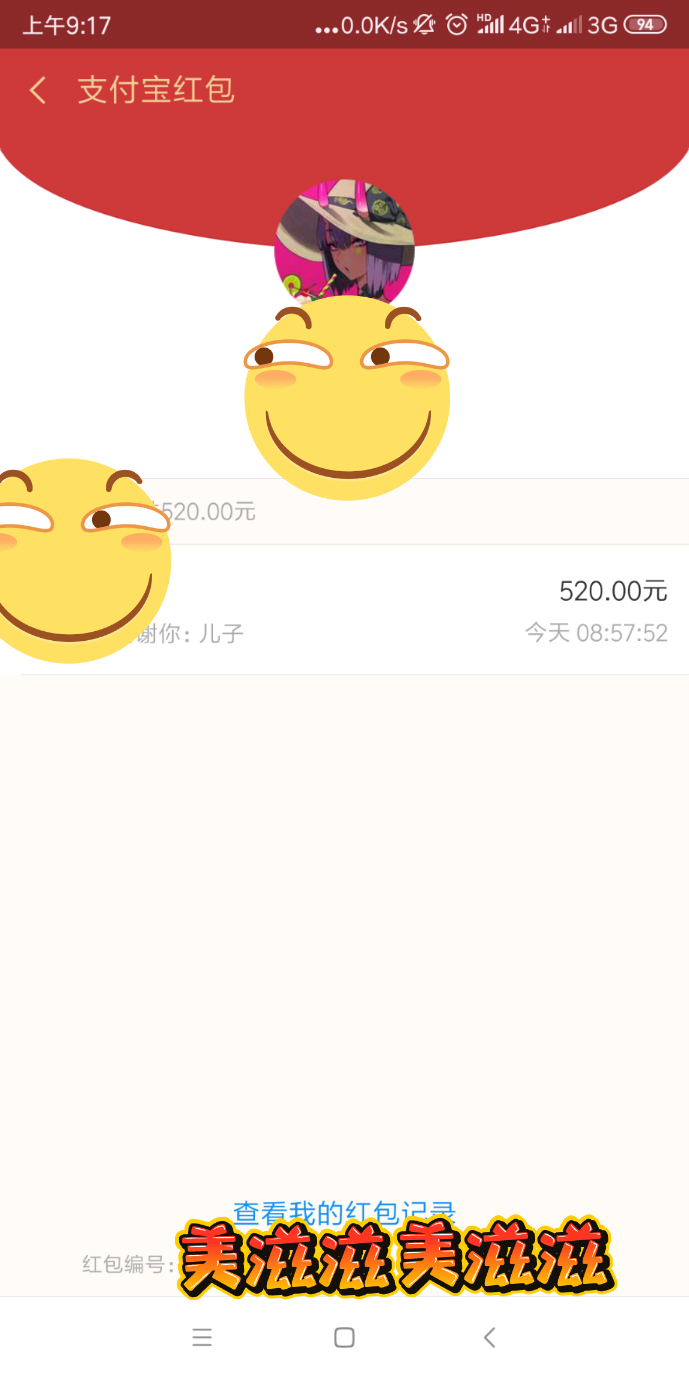Go back from 支付宝红包 page
This screenshot has height=1379, width=689.
click(x=38, y=91)
